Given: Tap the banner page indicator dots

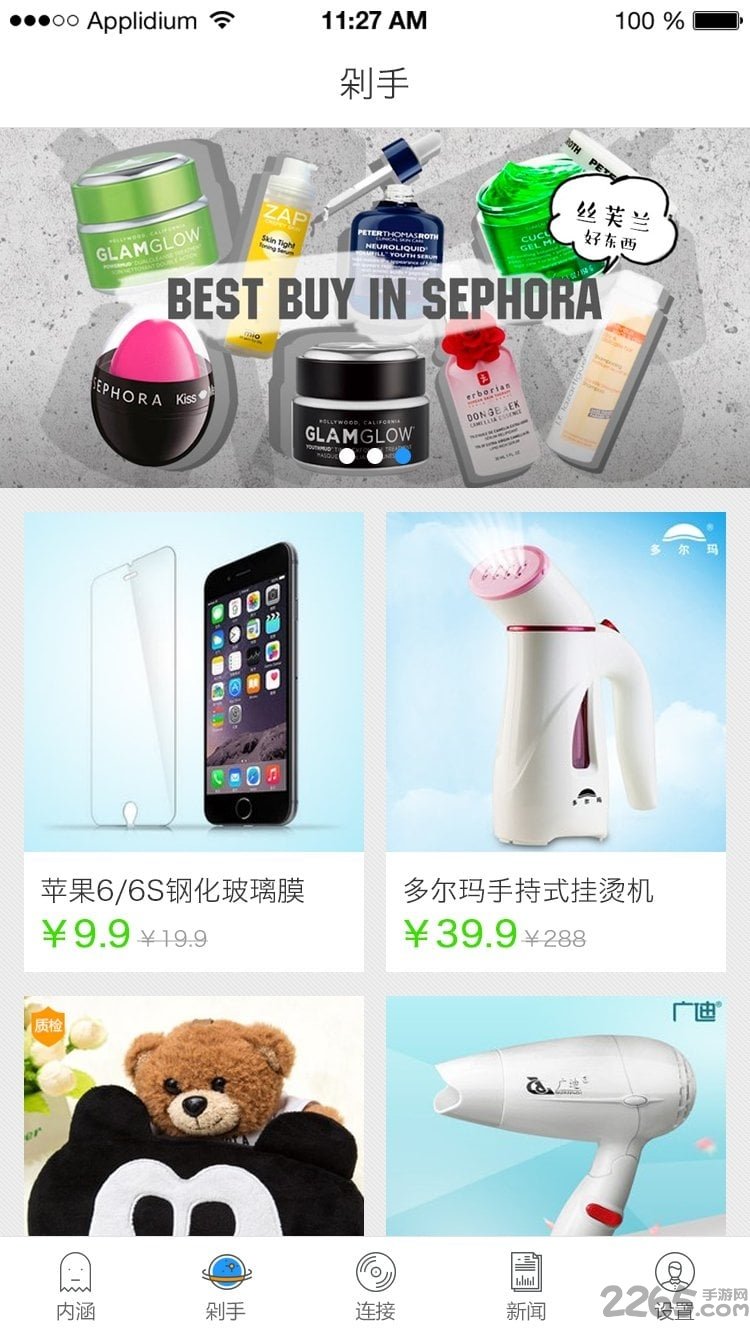Looking at the screenshot, I should [x=375, y=456].
